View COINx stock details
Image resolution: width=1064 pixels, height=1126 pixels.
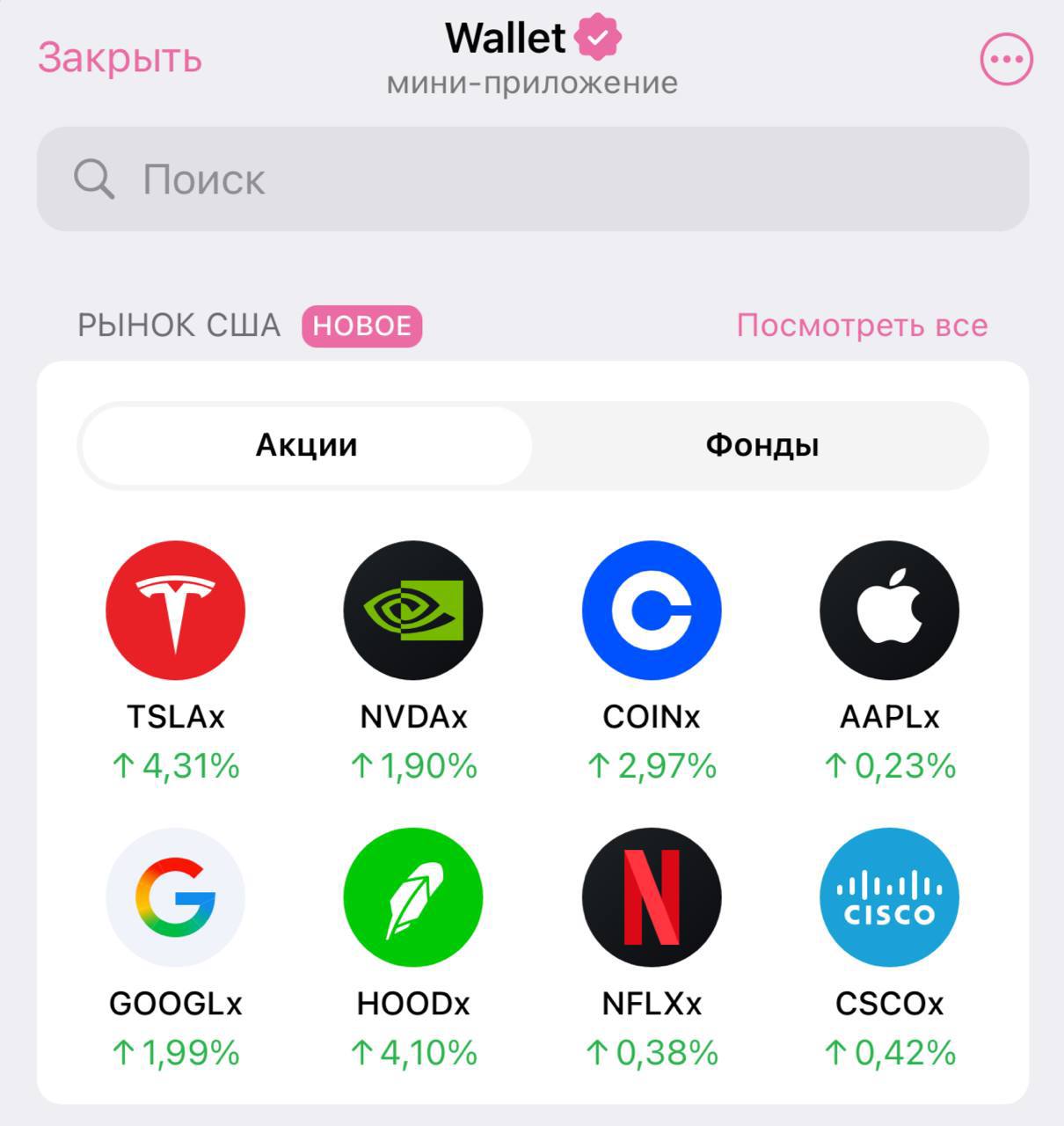[x=652, y=662]
